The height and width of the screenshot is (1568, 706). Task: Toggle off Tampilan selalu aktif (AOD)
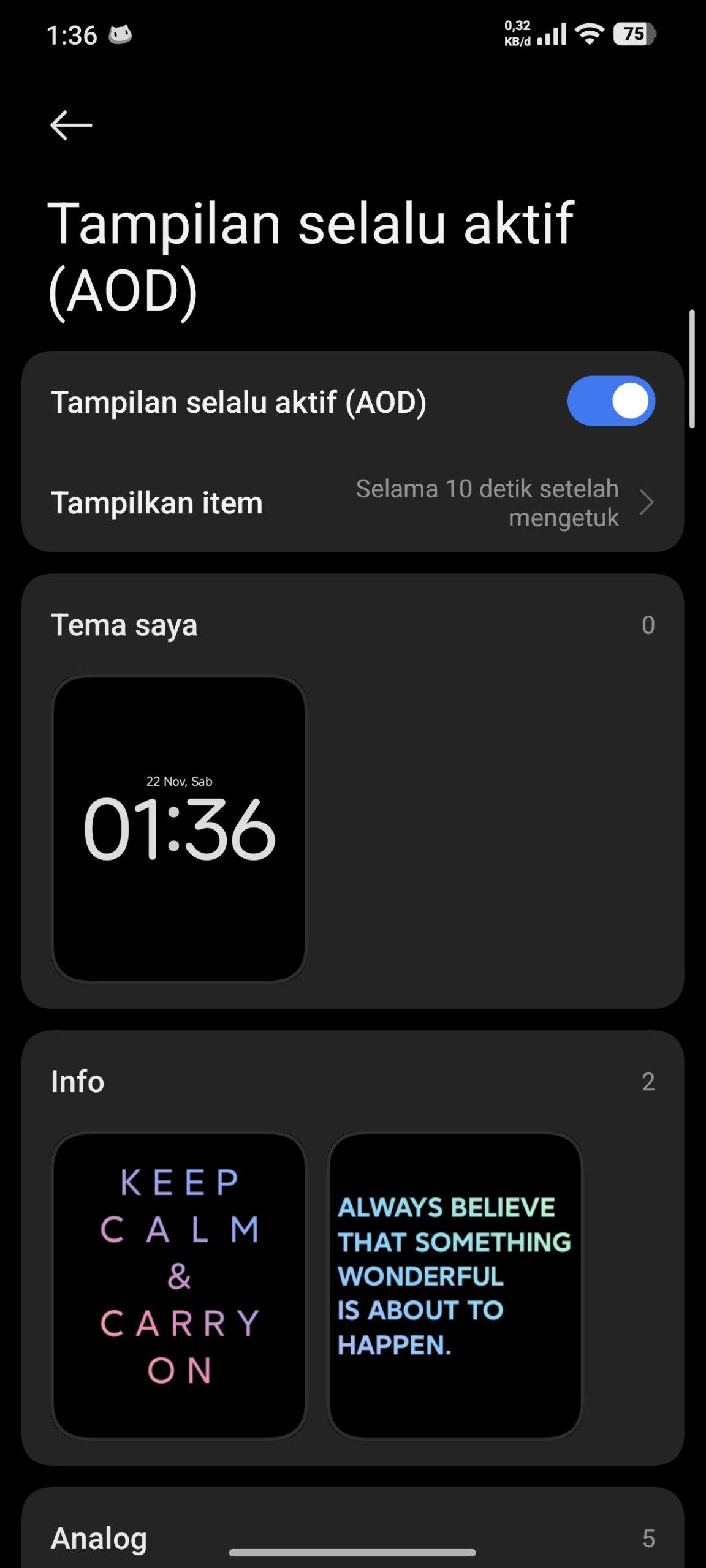tap(610, 402)
